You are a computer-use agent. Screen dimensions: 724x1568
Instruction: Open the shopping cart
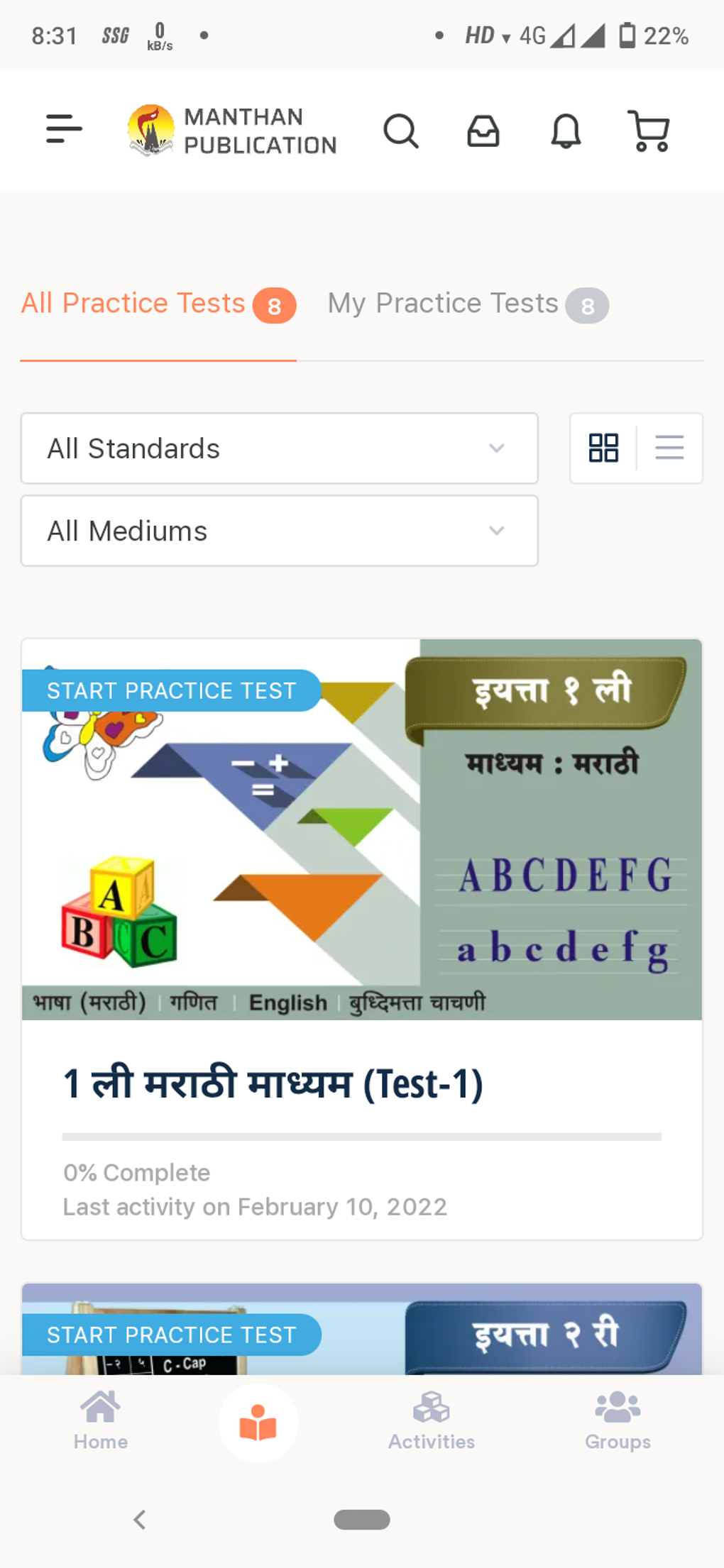click(x=649, y=131)
